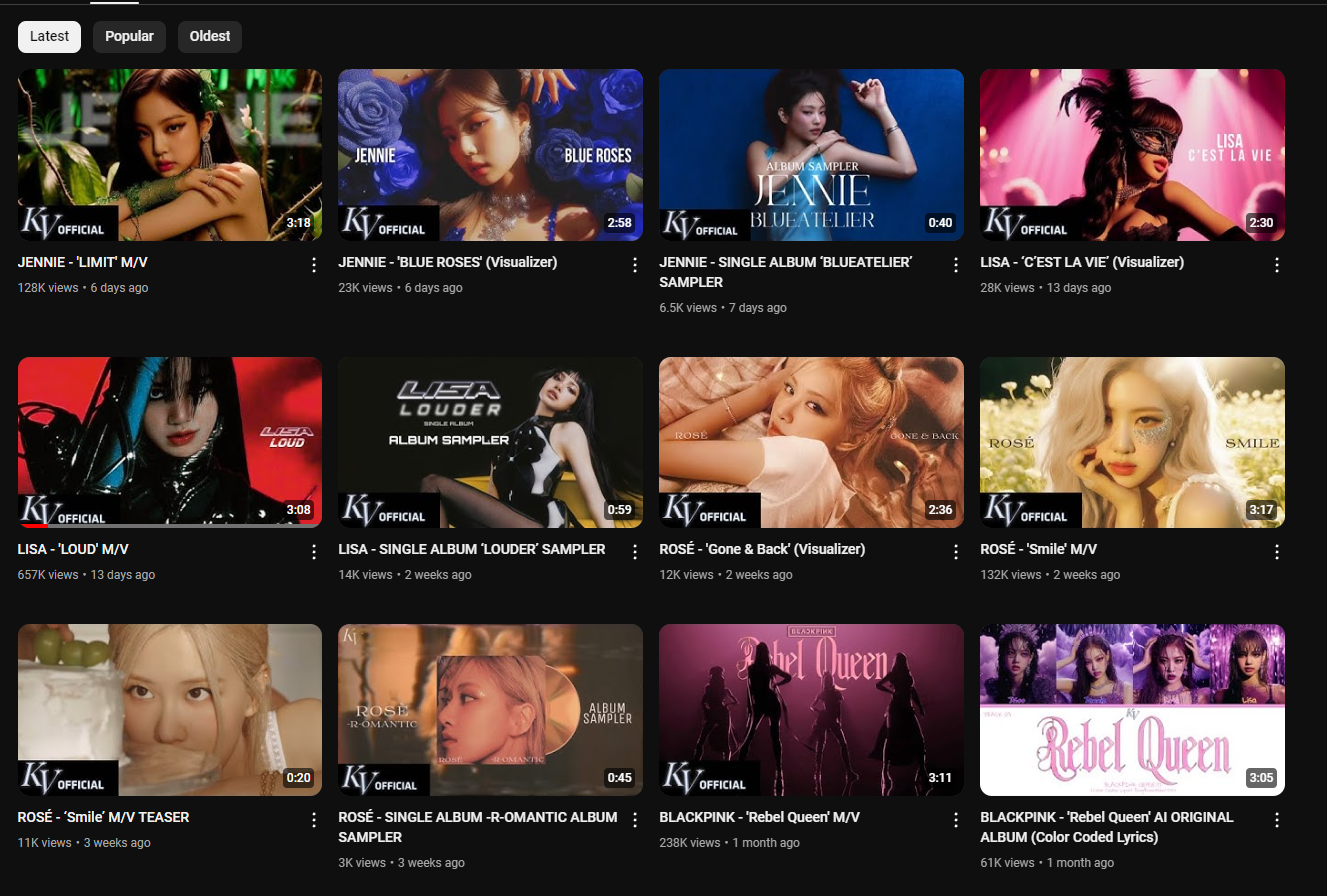Open options for ROSÉ 'Gone & Back' Visualizer
1327x896 pixels.
[955, 552]
